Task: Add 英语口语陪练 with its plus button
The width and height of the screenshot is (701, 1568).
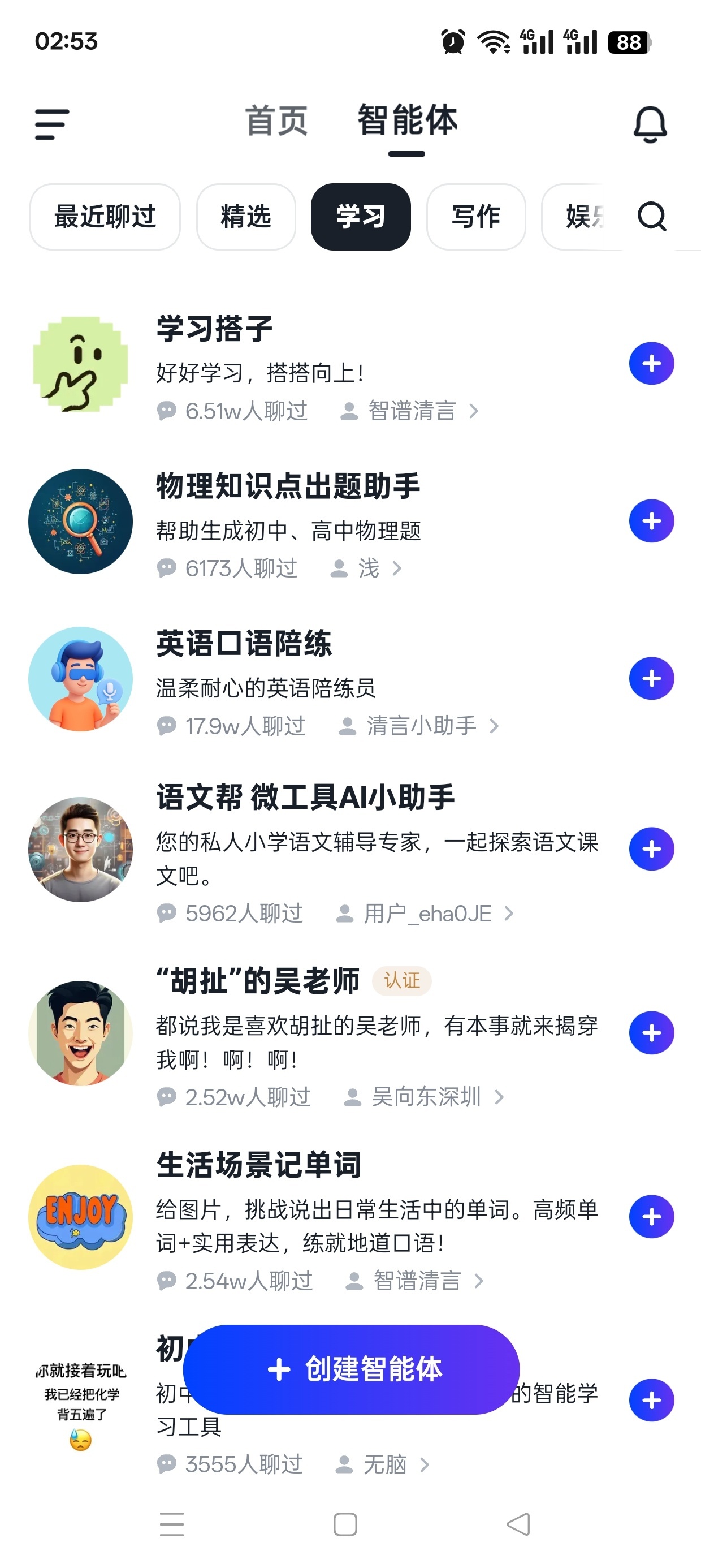Action: (x=651, y=678)
